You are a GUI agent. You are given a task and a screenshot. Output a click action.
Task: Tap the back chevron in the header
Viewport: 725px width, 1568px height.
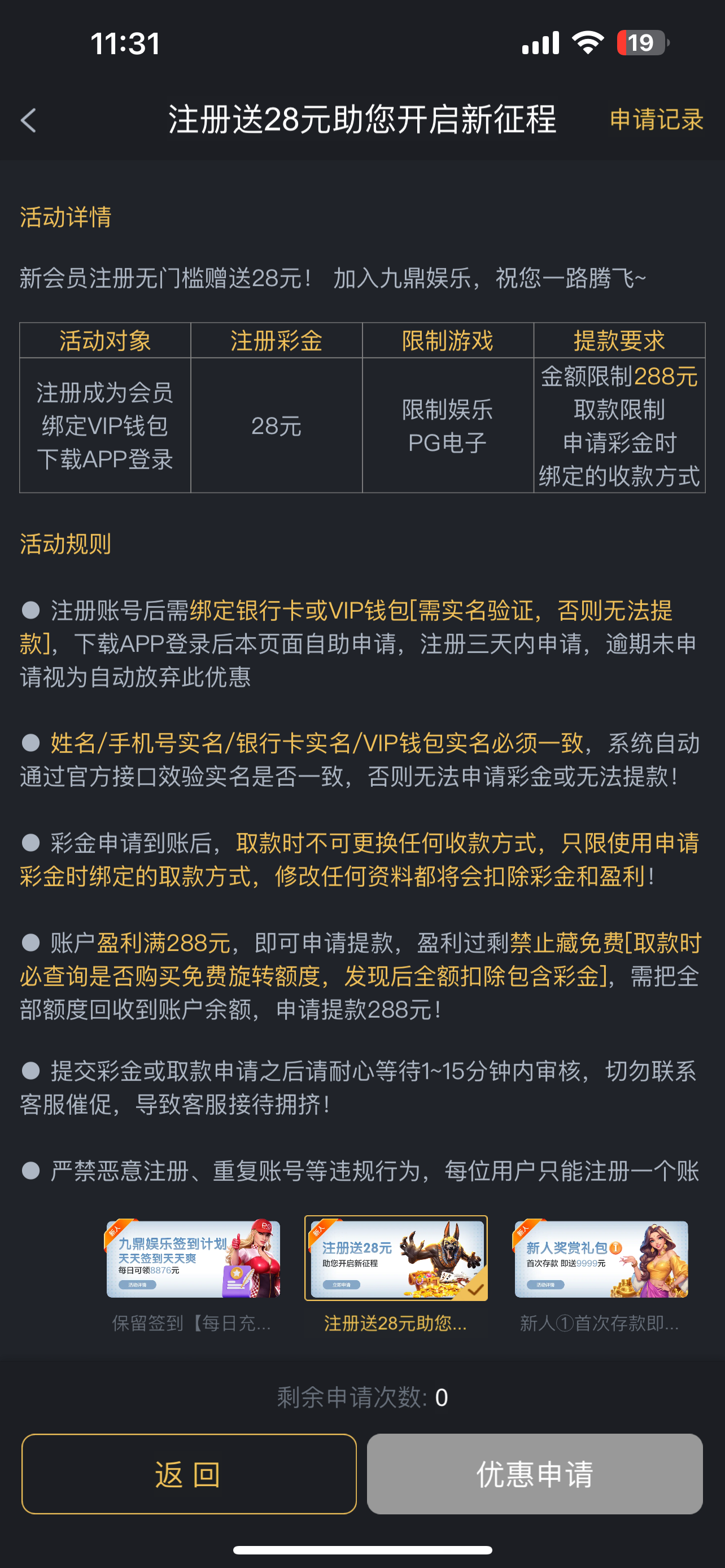click(x=27, y=121)
